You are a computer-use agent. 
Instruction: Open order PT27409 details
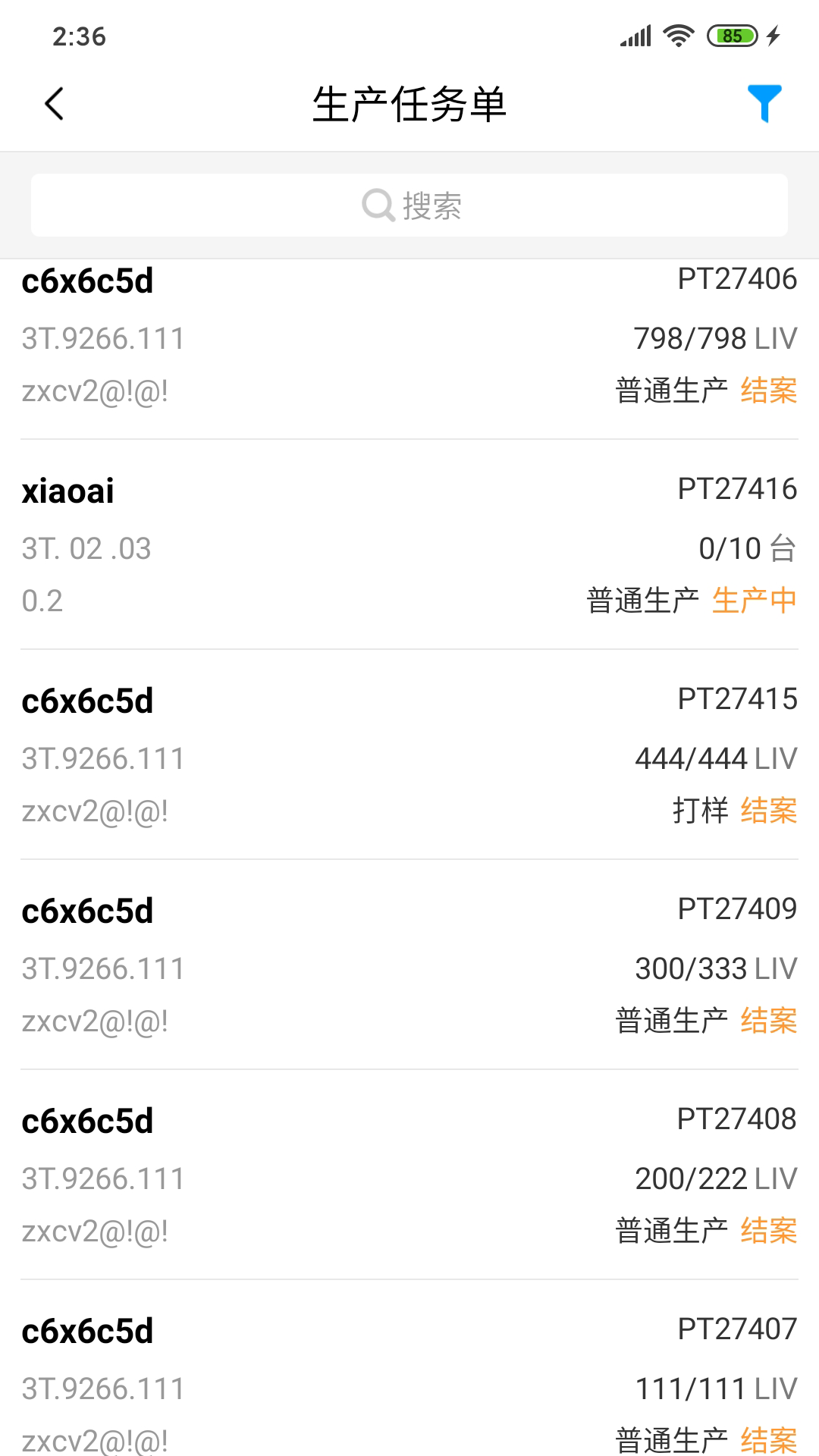pos(409,967)
